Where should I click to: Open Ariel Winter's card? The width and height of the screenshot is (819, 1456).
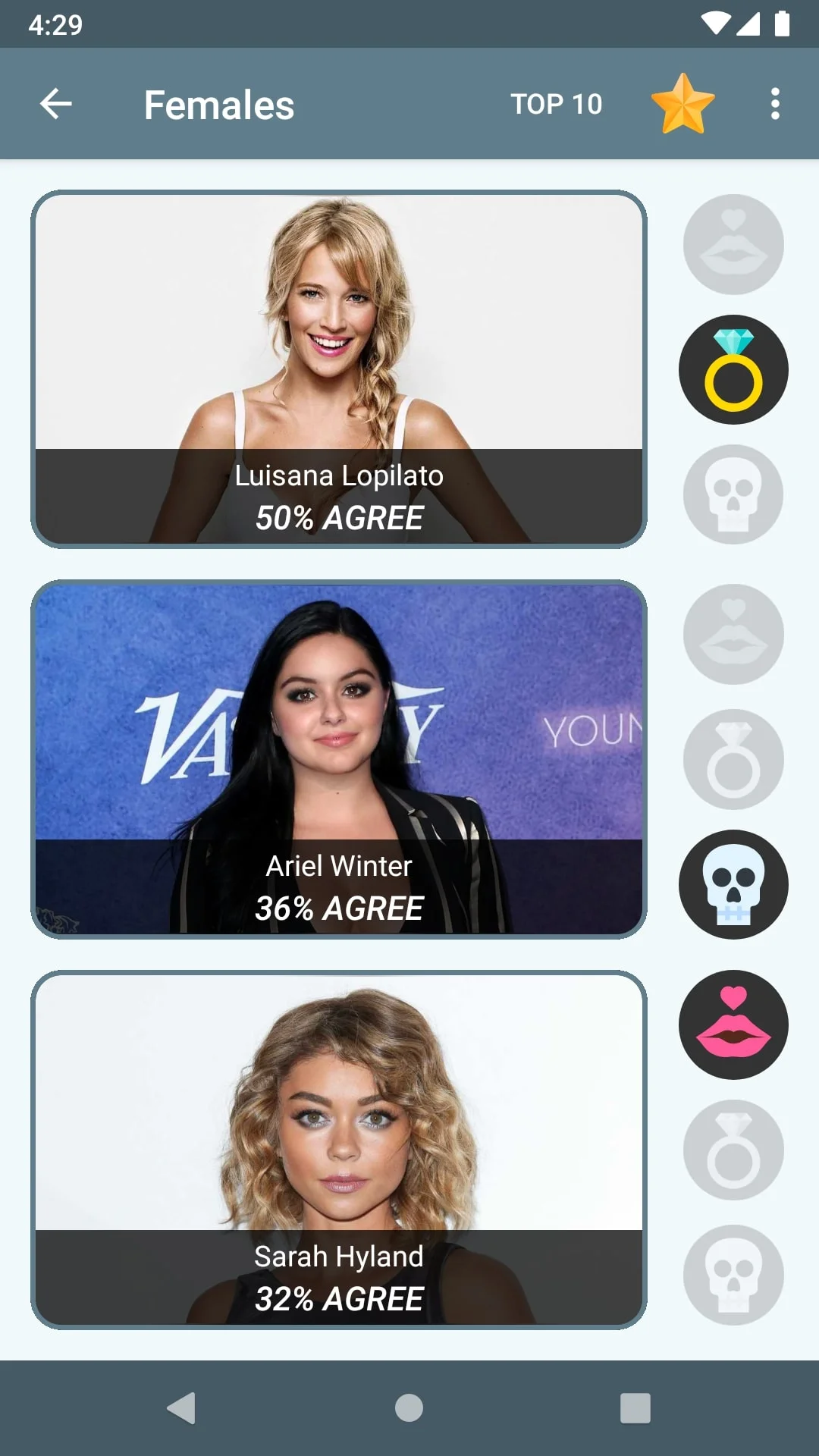[338, 759]
